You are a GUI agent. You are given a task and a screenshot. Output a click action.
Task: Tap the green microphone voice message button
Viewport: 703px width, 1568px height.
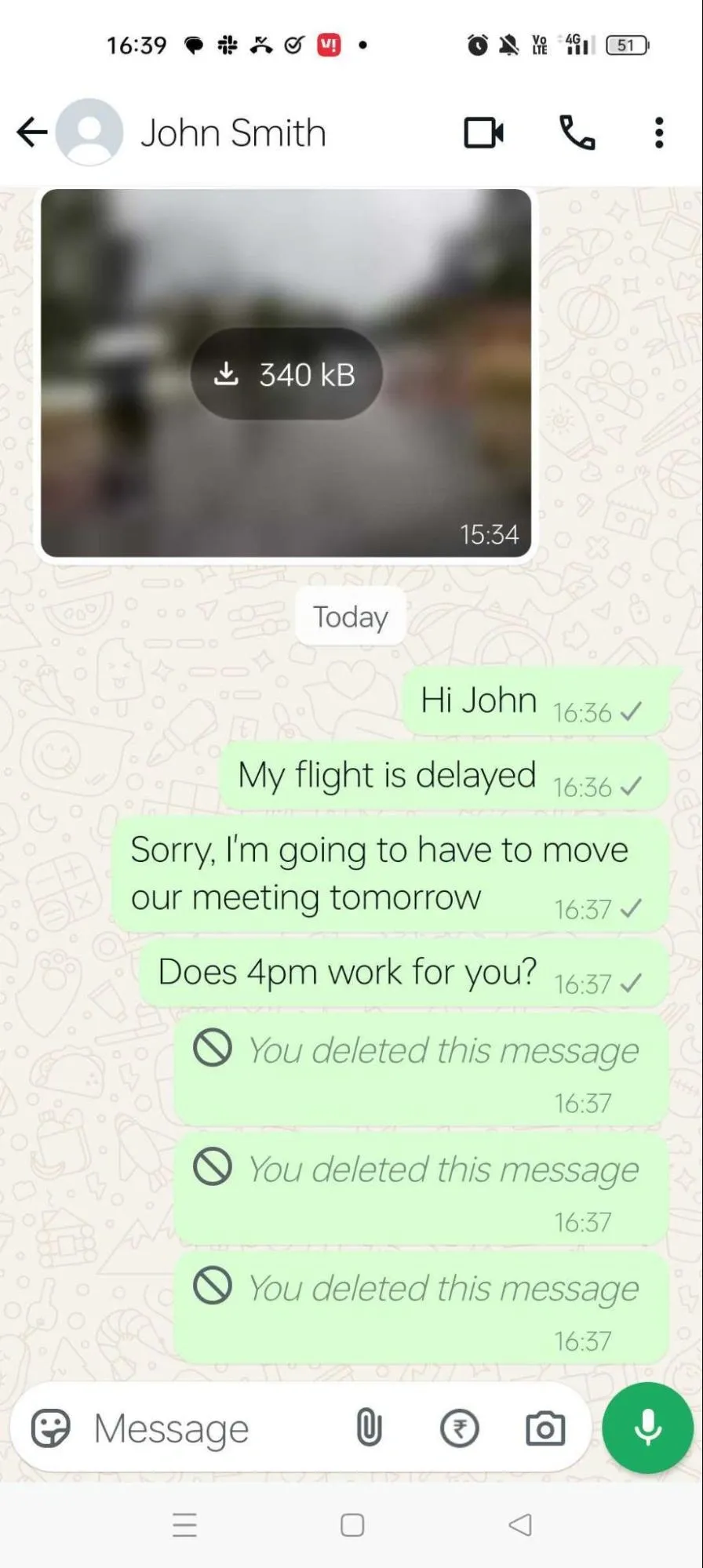click(648, 1428)
